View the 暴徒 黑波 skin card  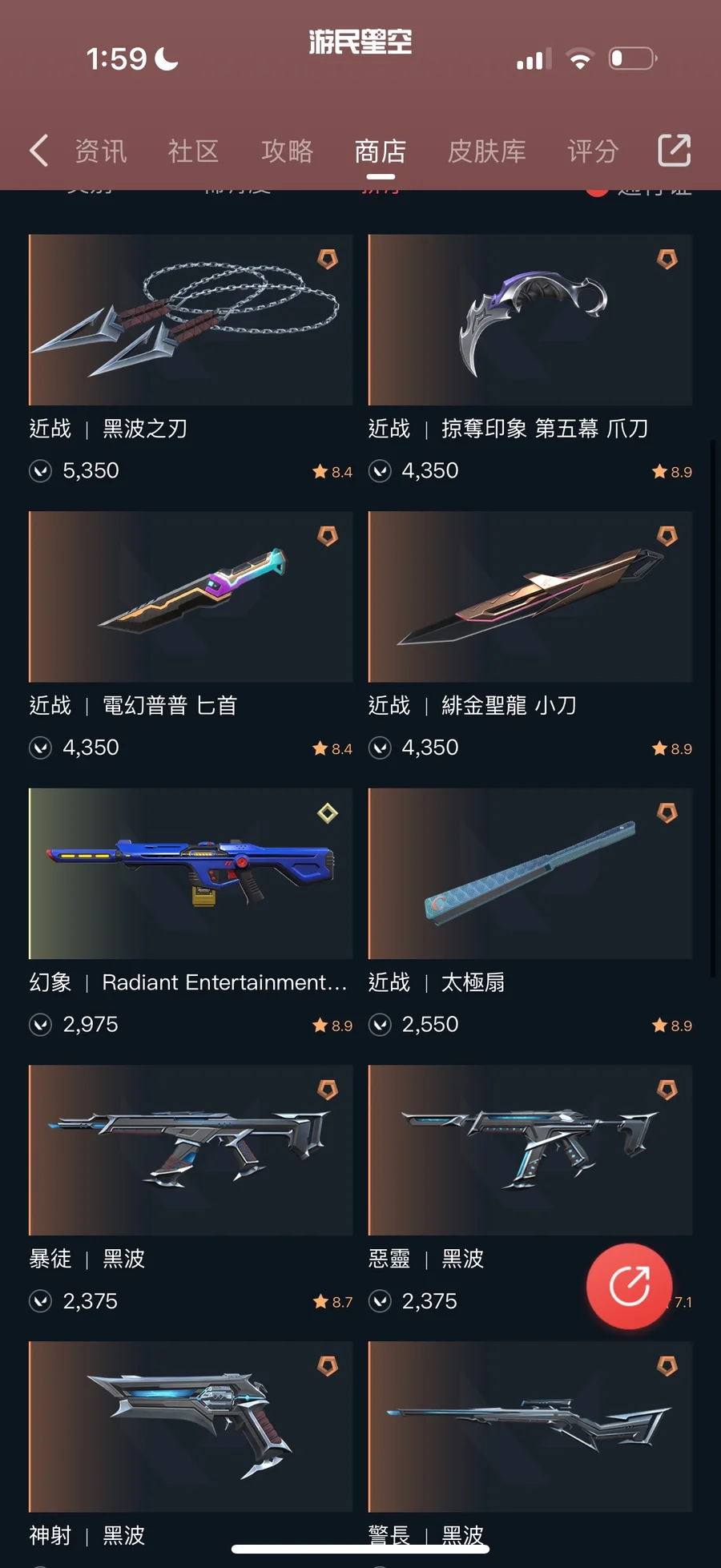(x=191, y=1190)
